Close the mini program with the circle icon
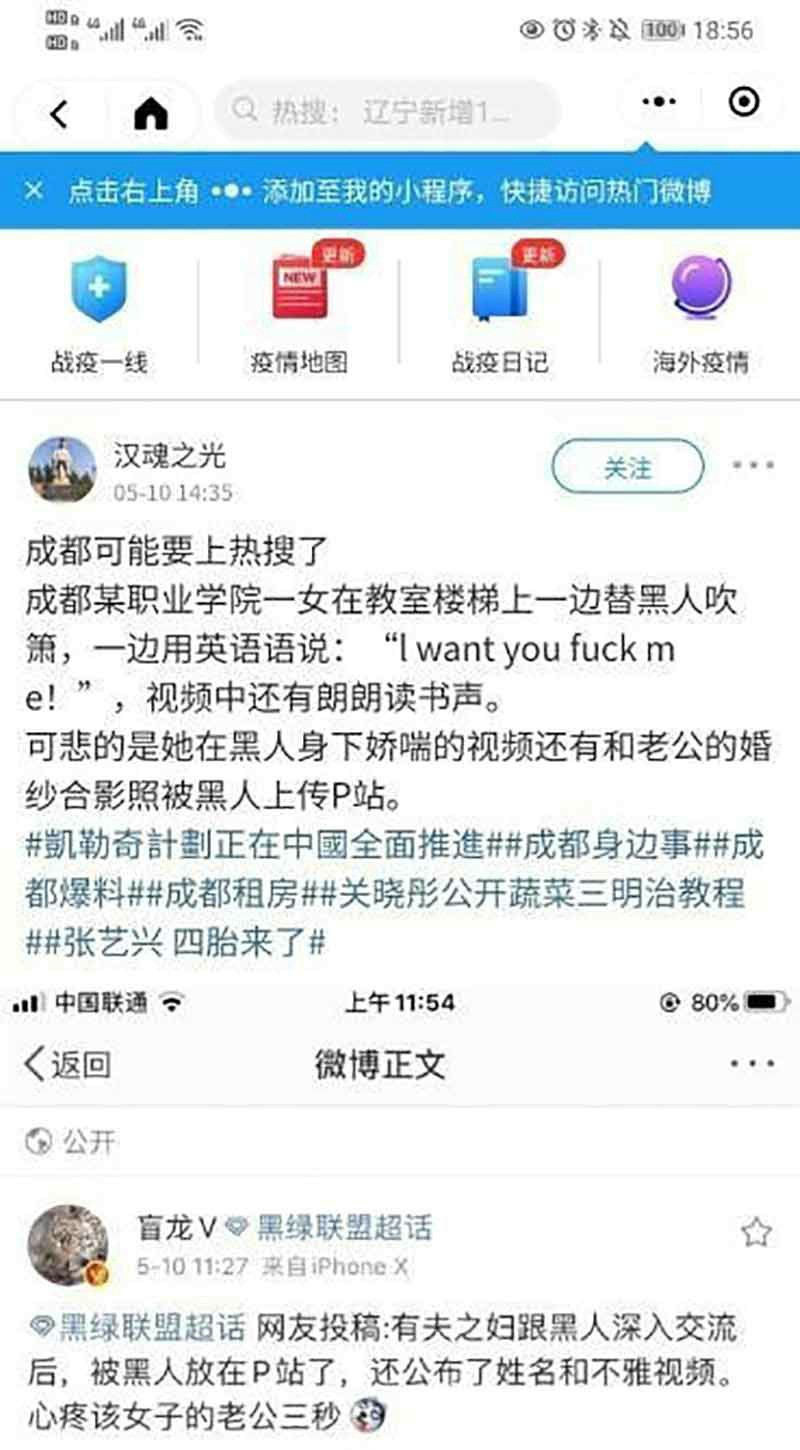This screenshot has height=1450, width=800. (745, 102)
